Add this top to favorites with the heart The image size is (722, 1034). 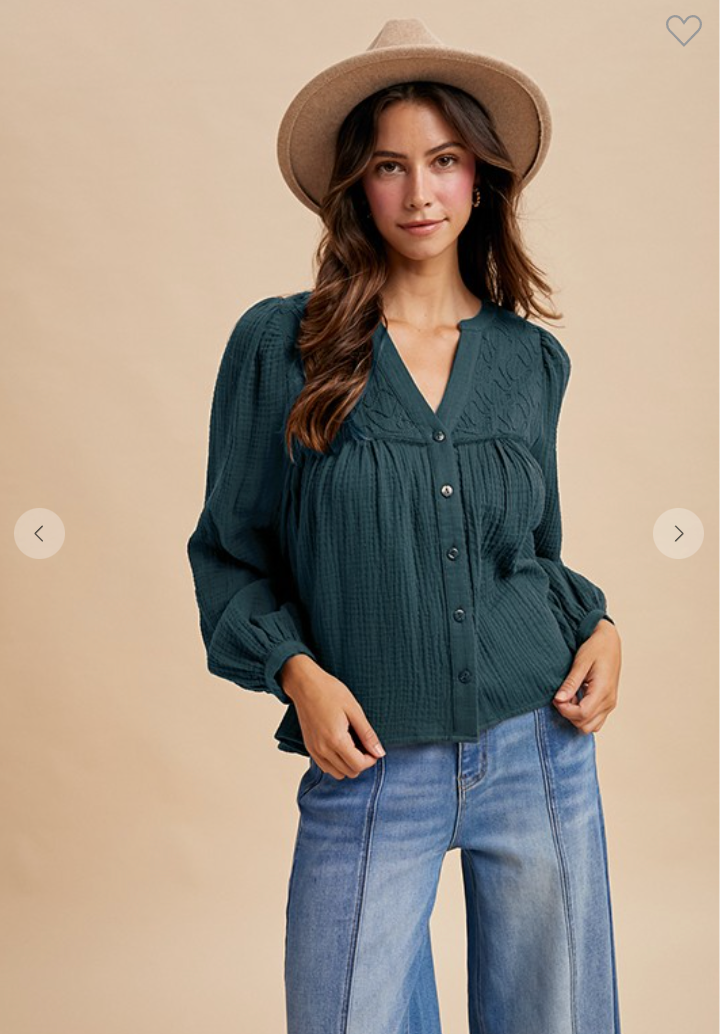tap(684, 30)
